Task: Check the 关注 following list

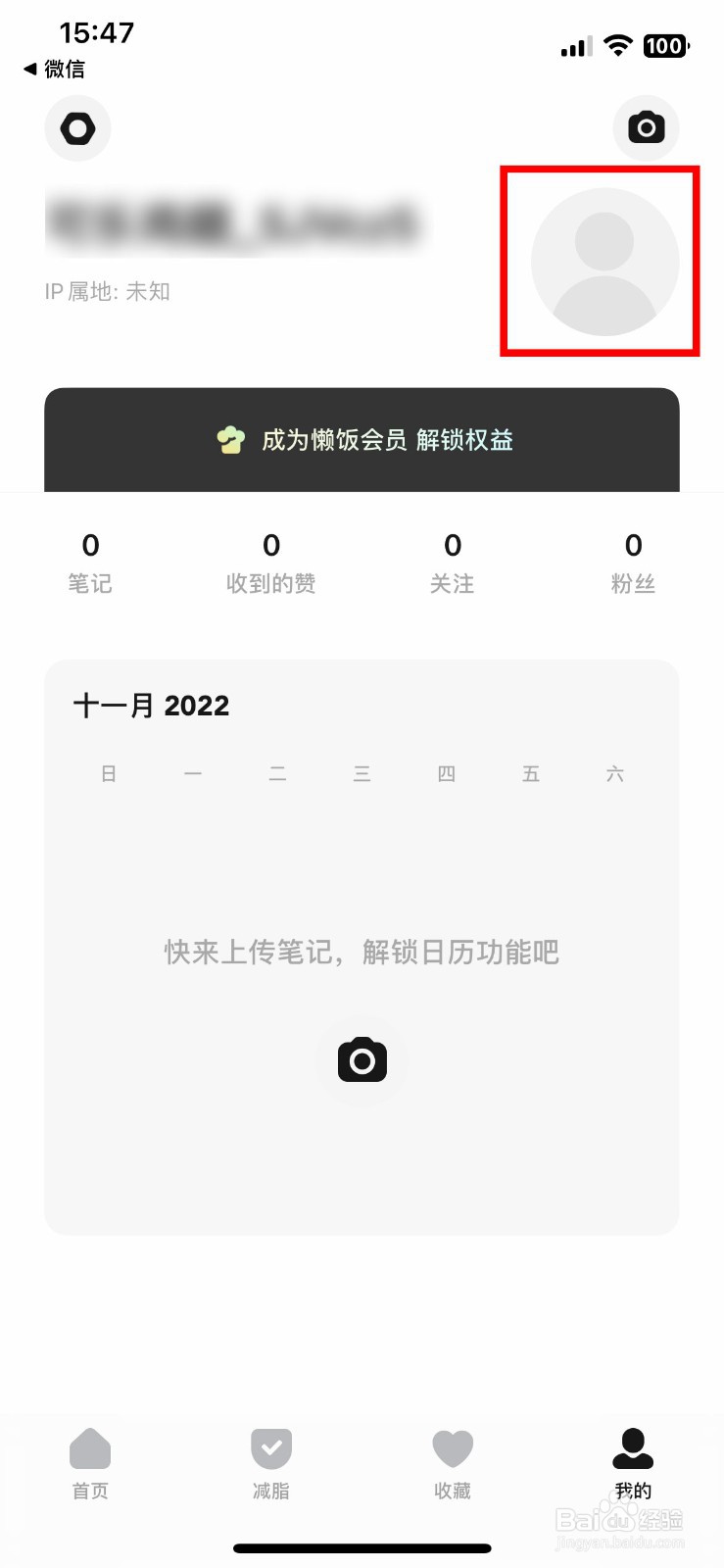Action: coord(453,562)
